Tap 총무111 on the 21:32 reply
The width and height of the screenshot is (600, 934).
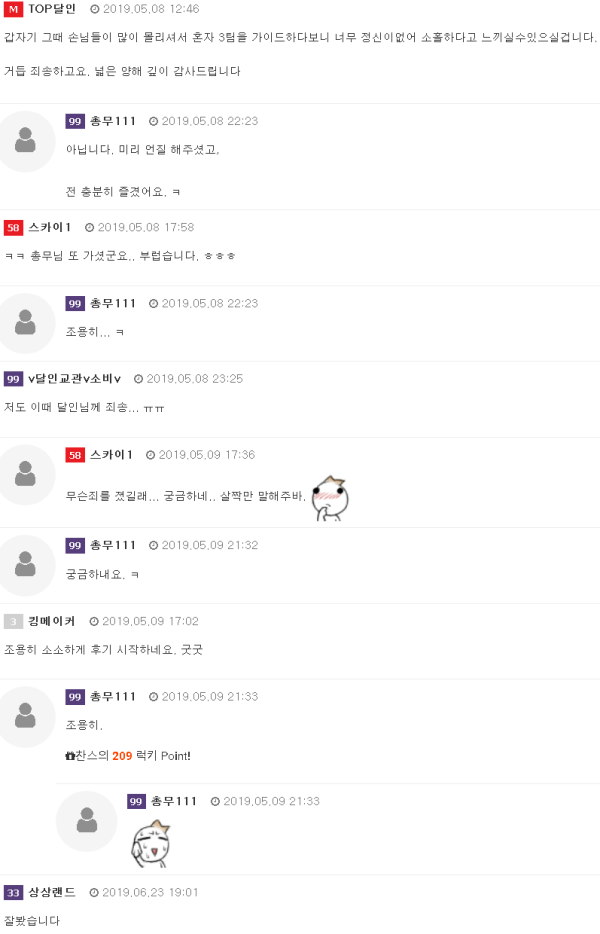click(112, 545)
